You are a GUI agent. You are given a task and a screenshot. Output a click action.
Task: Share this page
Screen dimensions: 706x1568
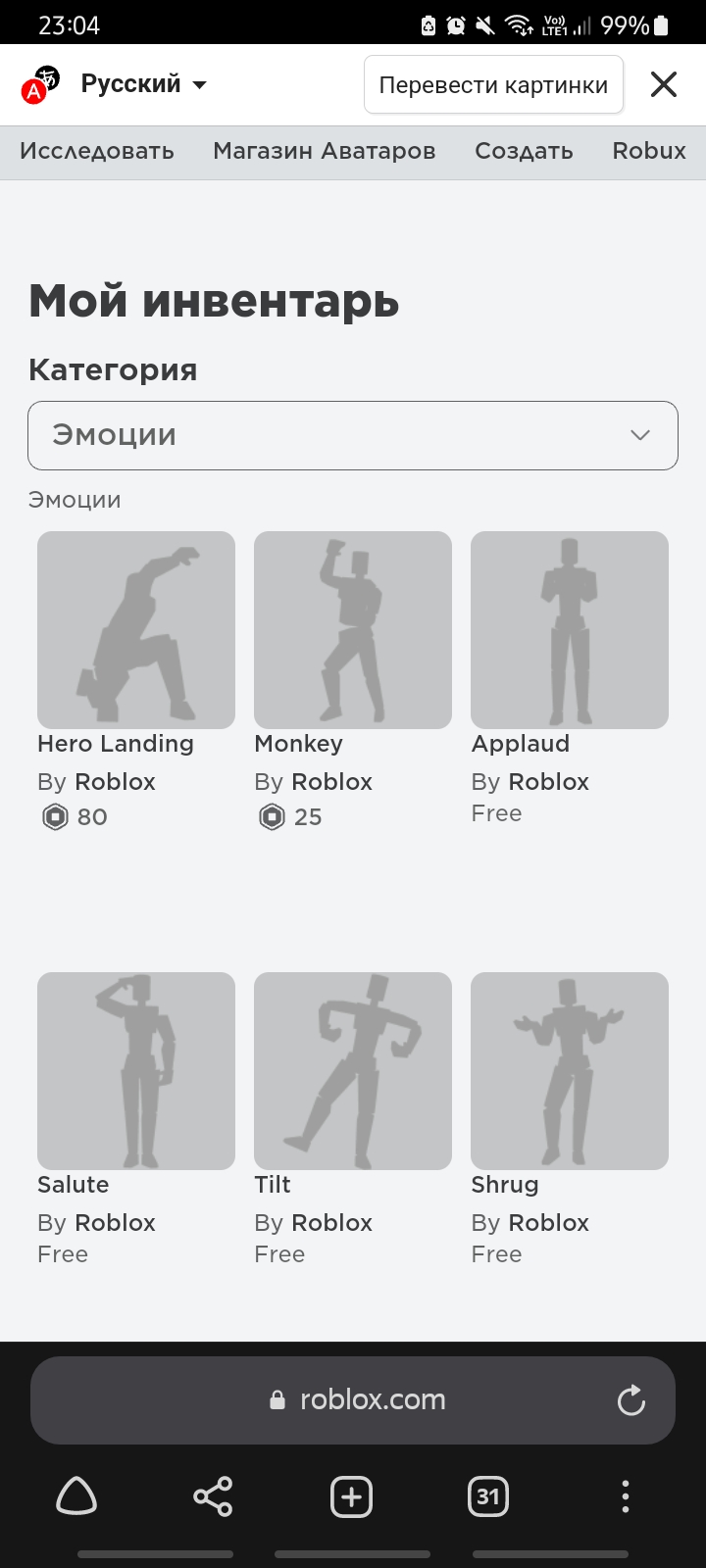click(x=213, y=1496)
